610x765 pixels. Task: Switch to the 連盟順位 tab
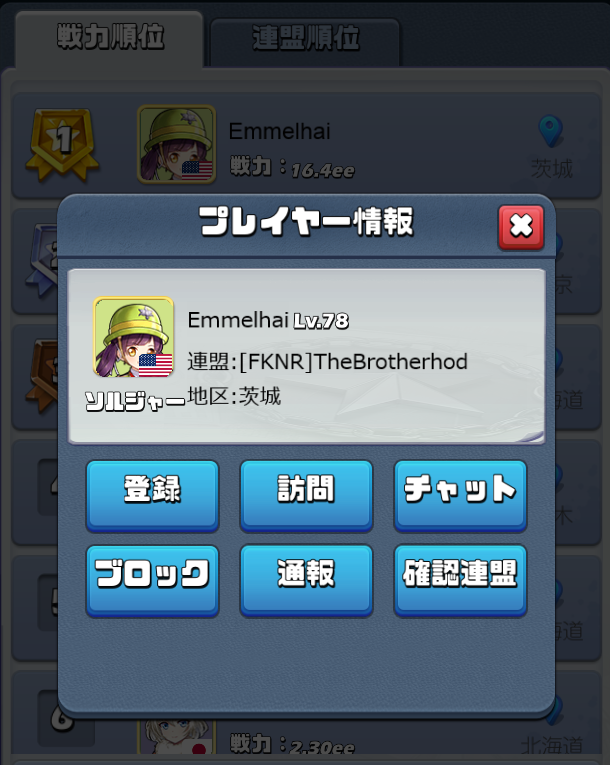(305, 40)
